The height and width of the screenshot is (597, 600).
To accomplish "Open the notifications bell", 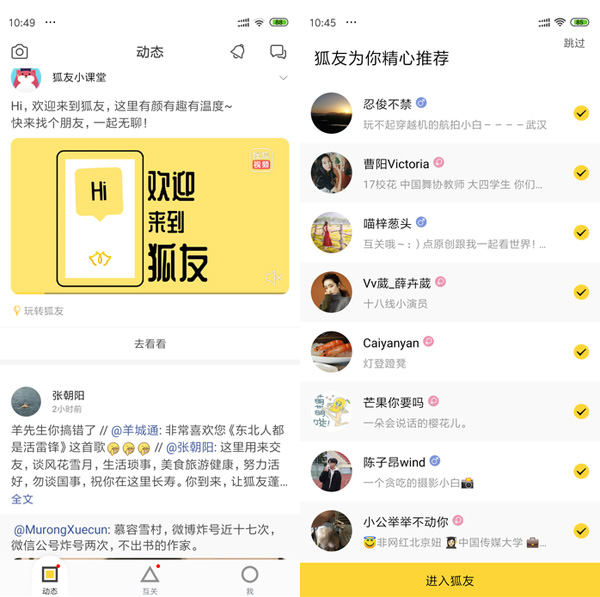I will 237,52.
